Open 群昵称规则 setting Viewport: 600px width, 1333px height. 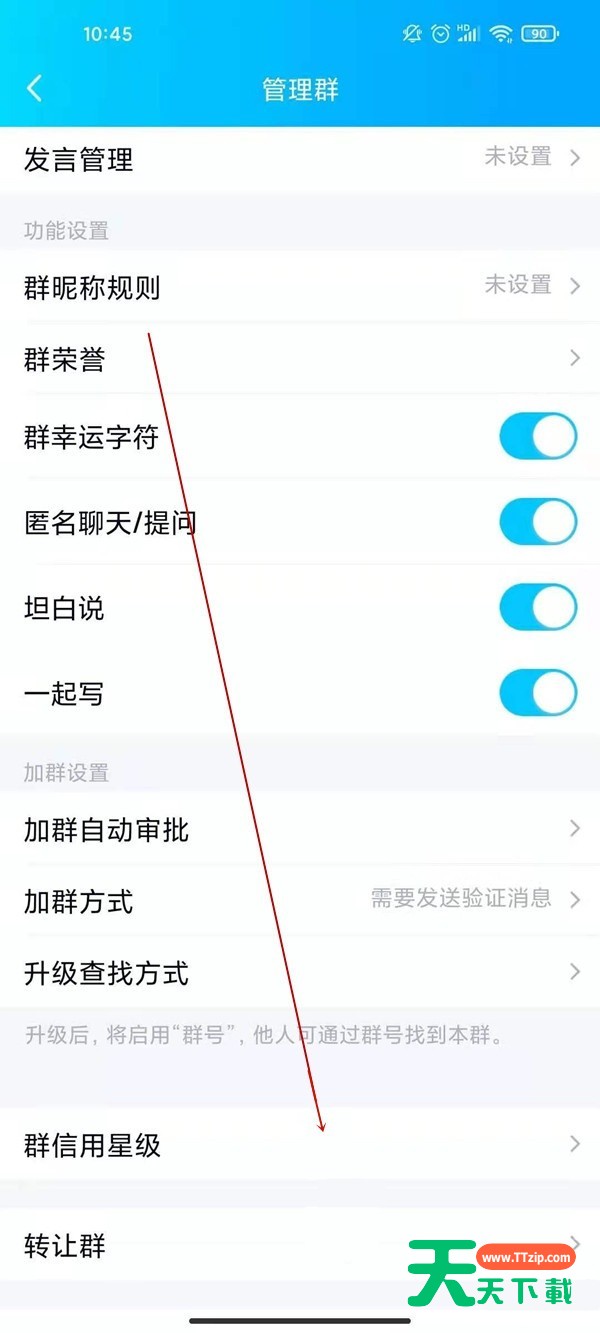pyautogui.click(x=300, y=287)
